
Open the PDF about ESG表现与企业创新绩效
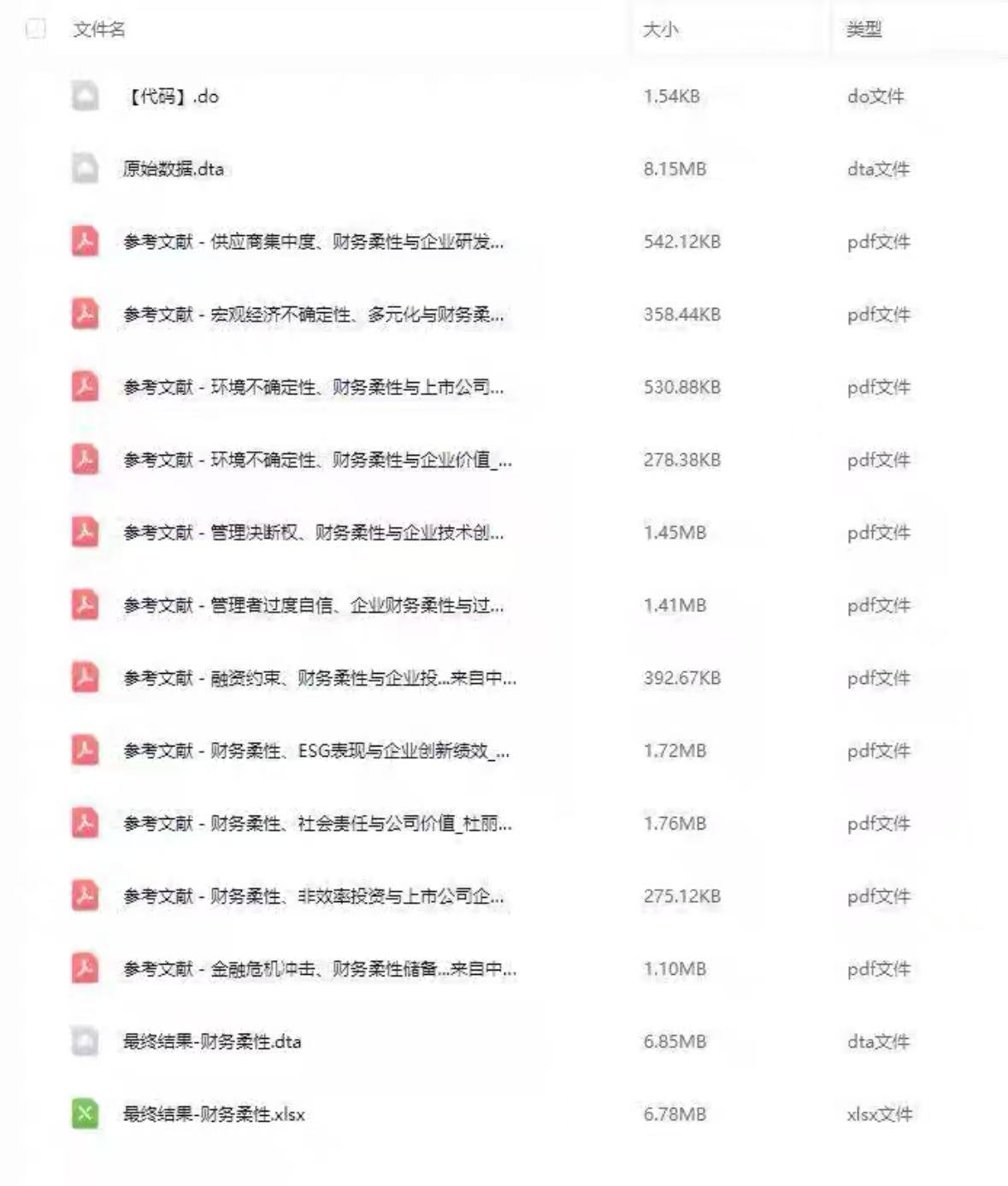click(315, 751)
